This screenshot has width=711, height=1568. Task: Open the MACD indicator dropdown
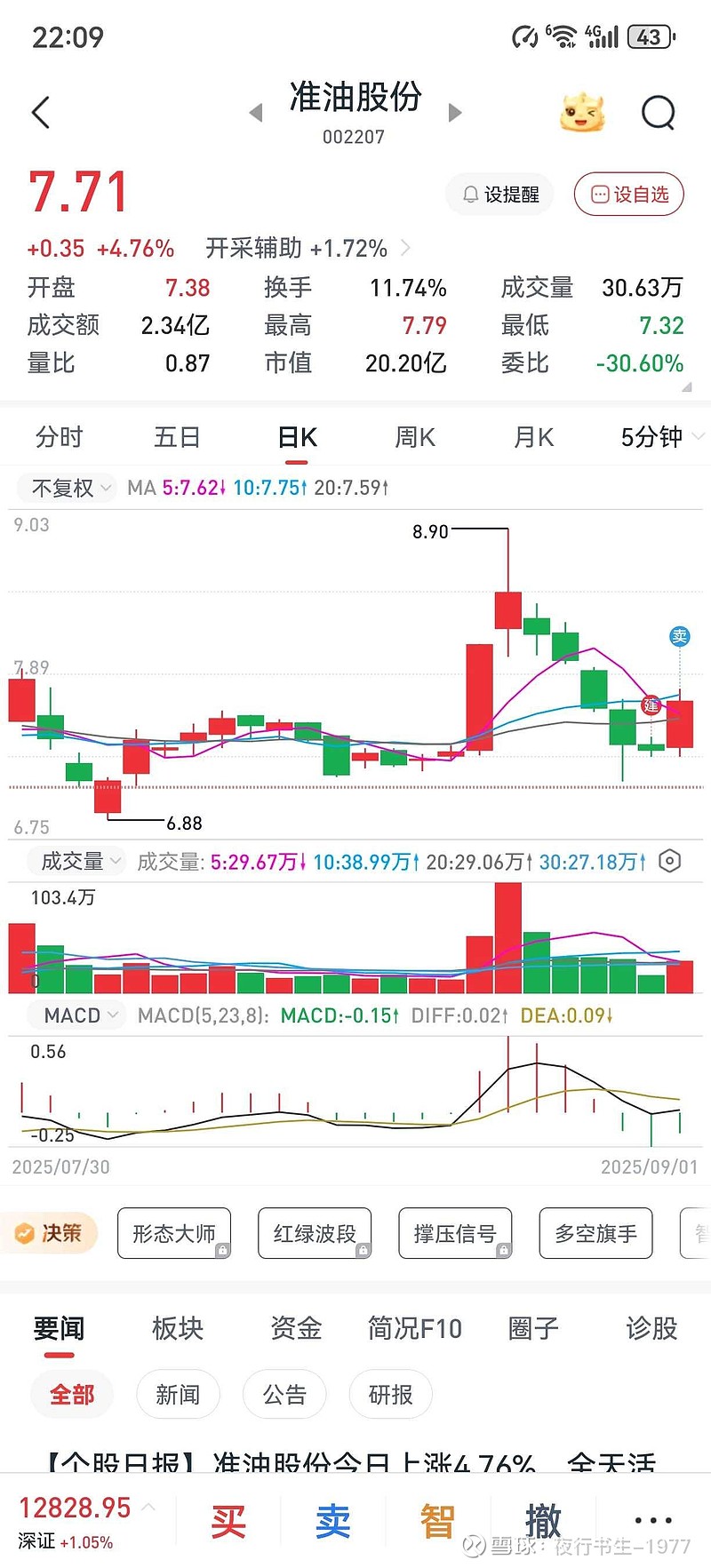tap(80, 1015)
